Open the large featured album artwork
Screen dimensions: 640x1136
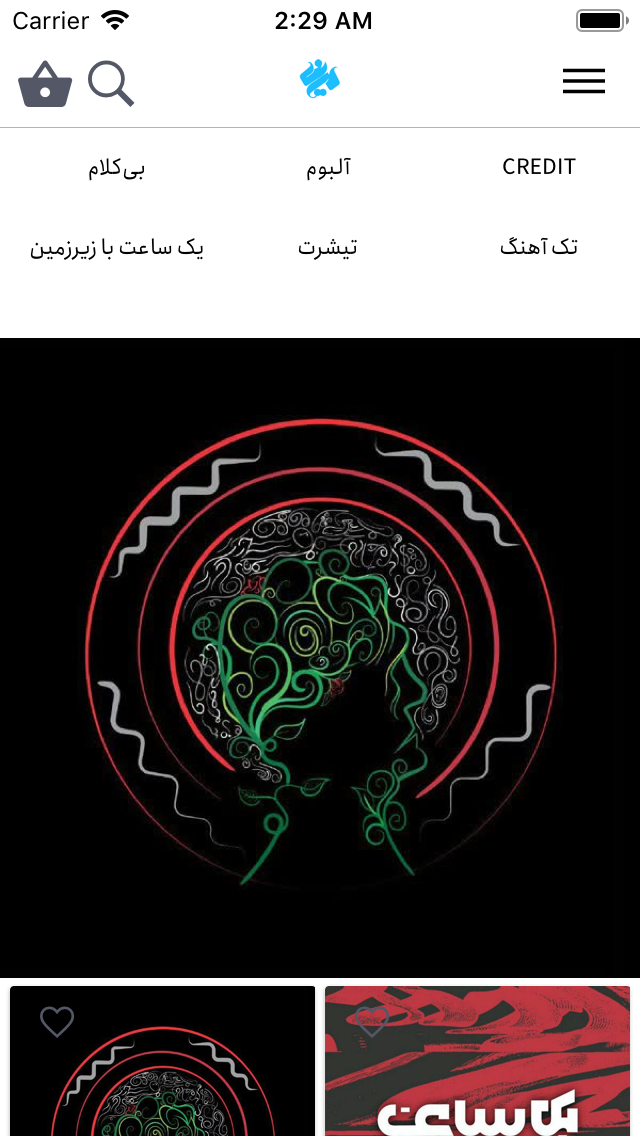(x=320, y=657)
